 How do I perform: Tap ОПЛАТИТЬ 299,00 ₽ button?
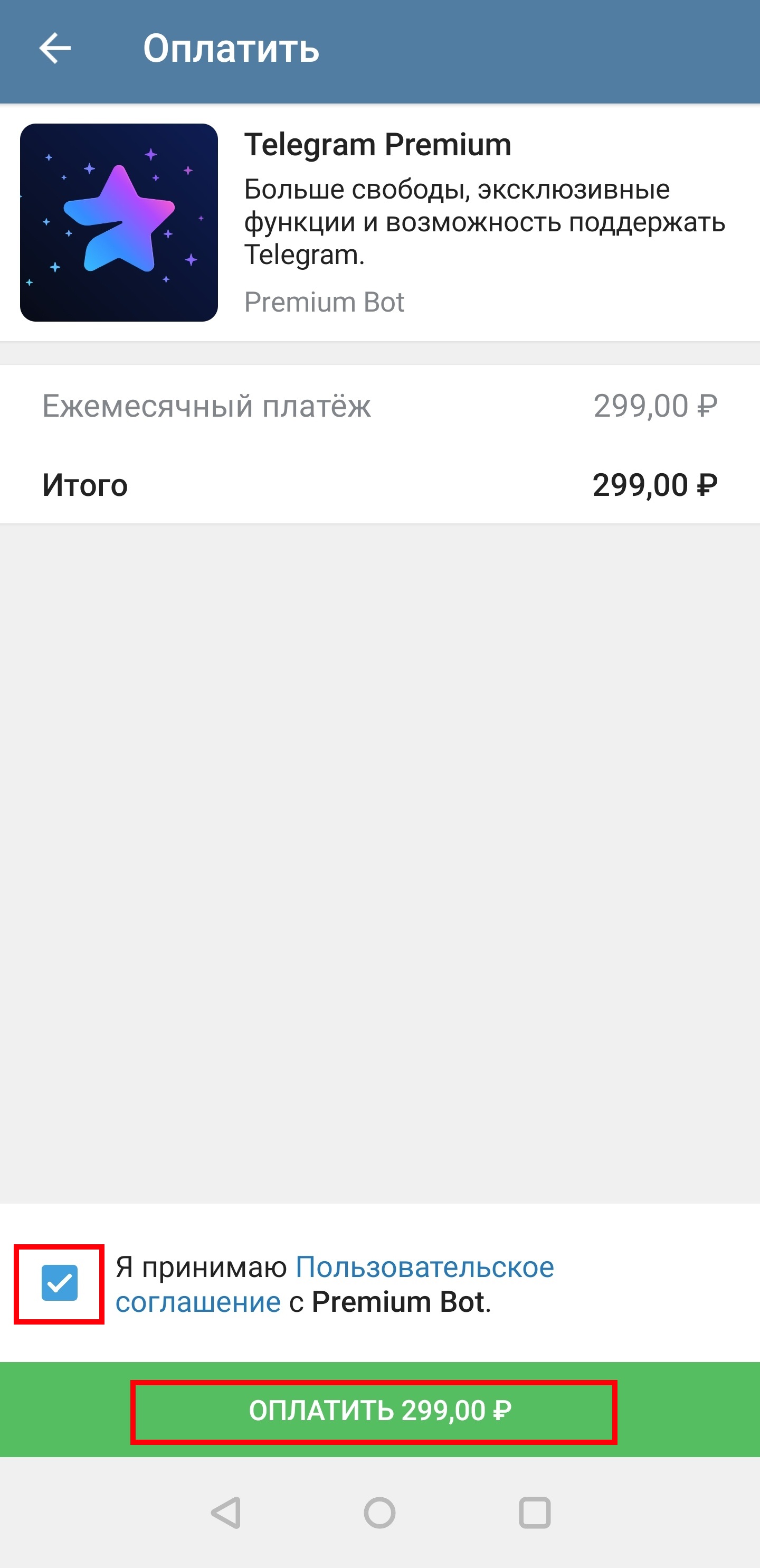point(379,1410)
